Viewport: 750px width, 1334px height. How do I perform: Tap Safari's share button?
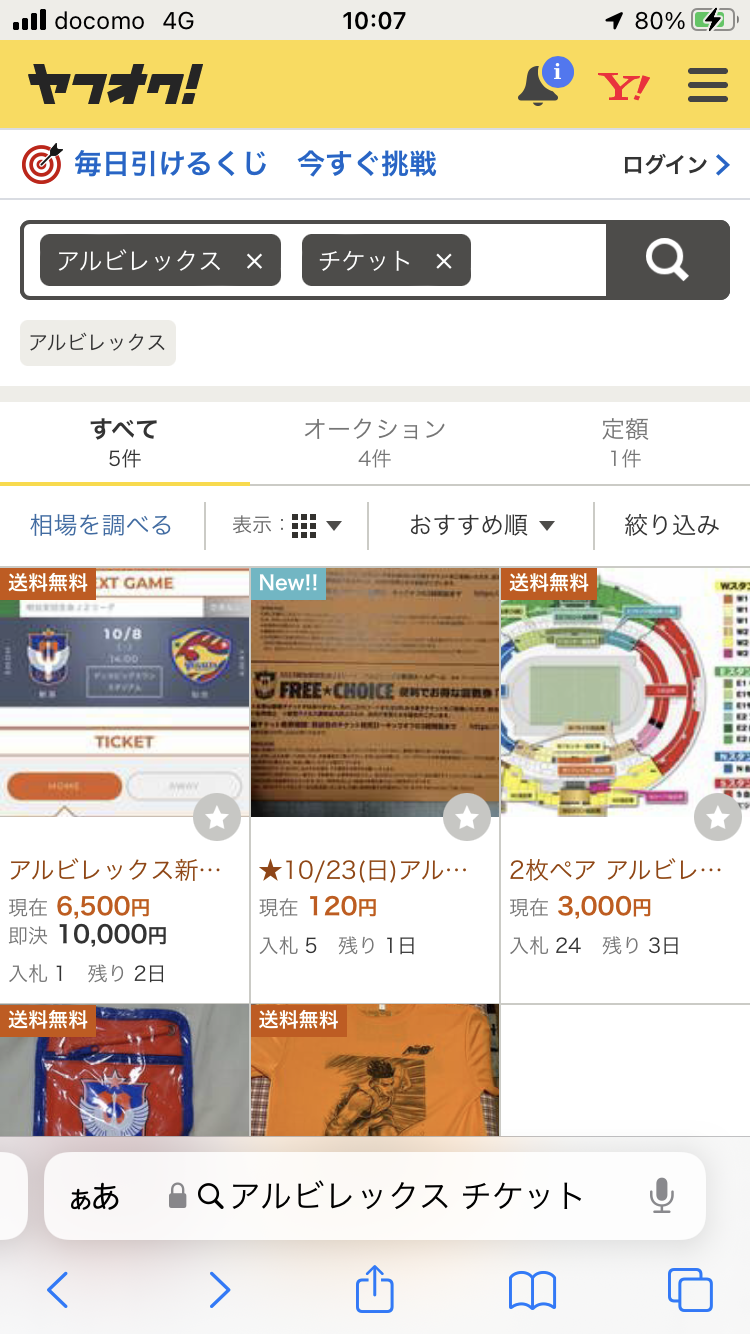(x=375, y=1289)
